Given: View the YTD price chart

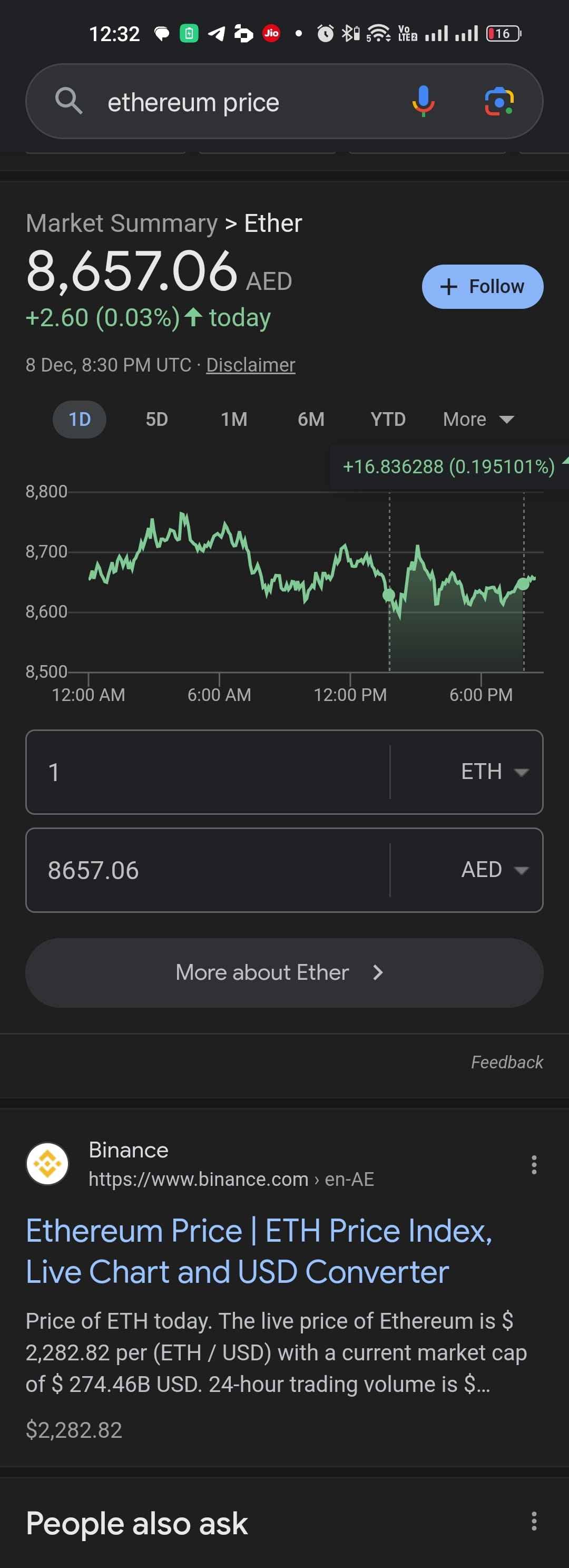Looking at the screenshot, I should (388, 420).
